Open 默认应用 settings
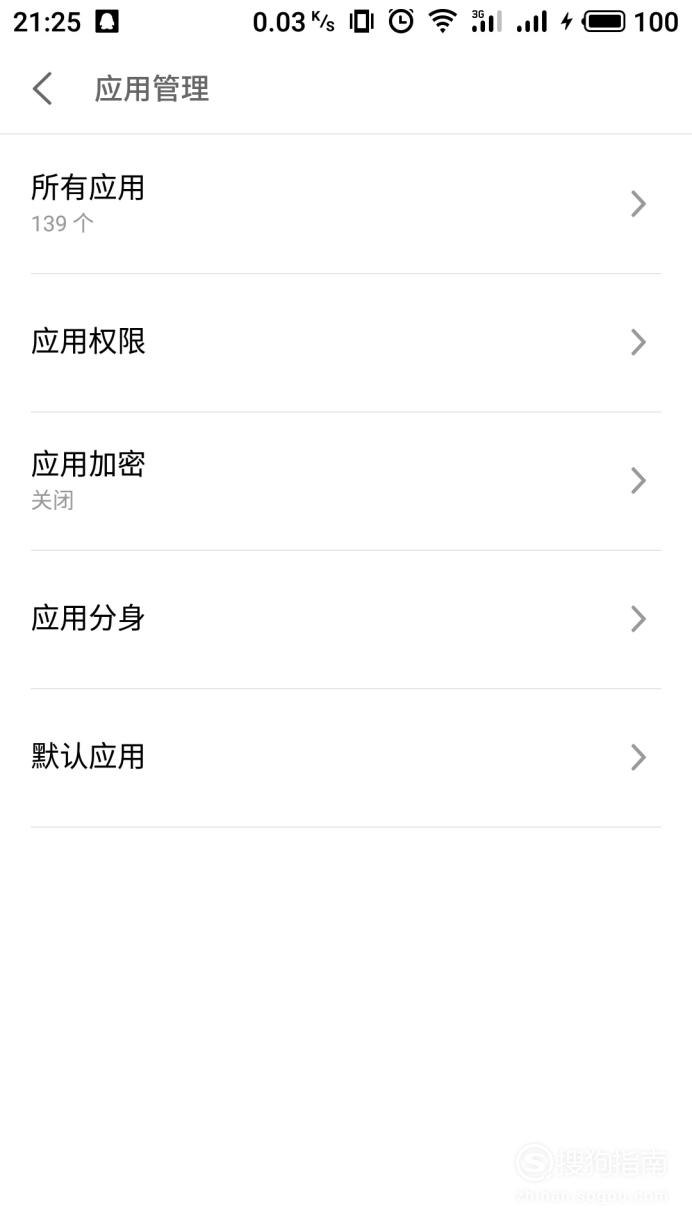692x1230 pixels. (346, 757)
